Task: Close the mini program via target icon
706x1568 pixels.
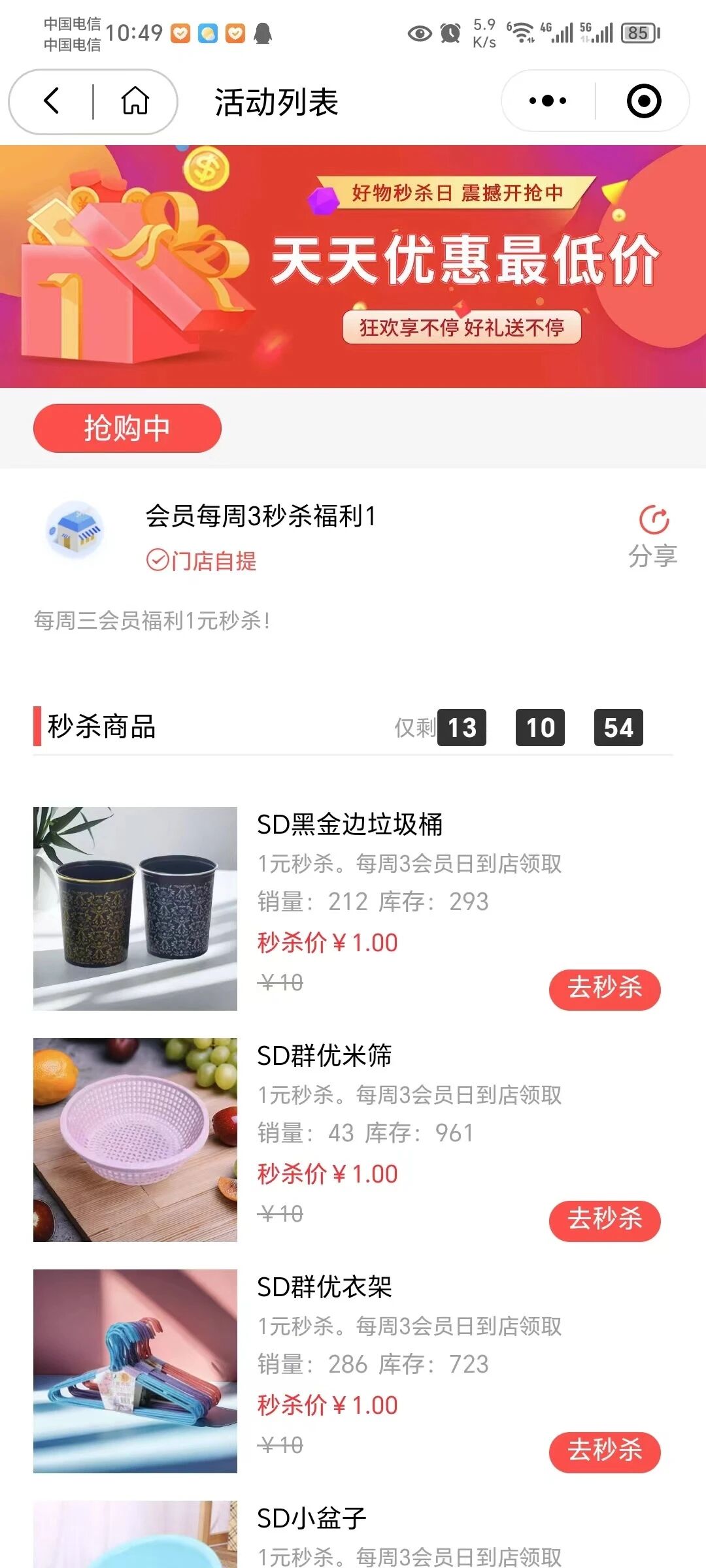Action: click(644, 101)
